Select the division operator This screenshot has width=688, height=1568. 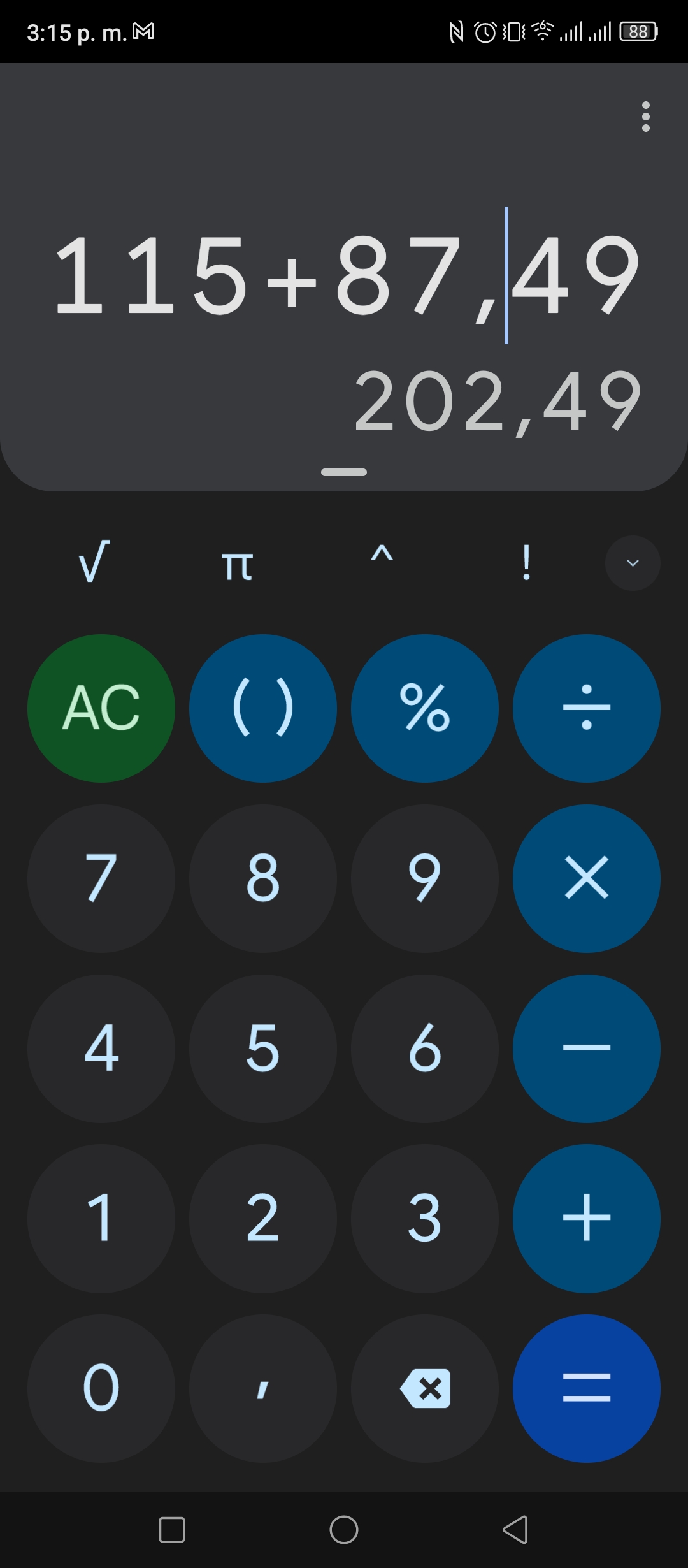pyautogui.click(x=587, y=708)
